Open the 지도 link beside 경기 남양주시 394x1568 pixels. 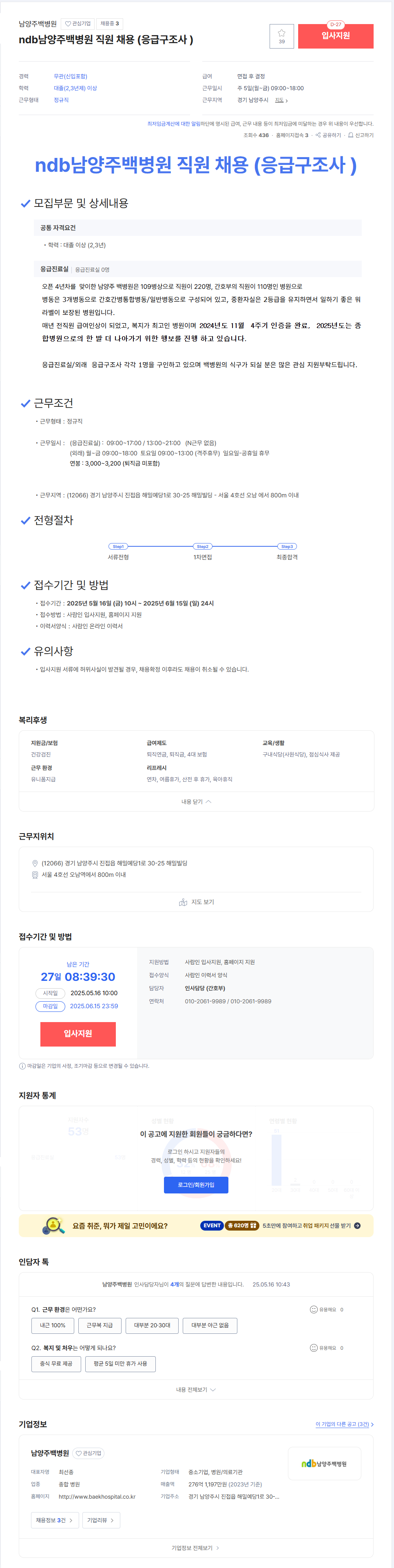(x=281, y=100)
